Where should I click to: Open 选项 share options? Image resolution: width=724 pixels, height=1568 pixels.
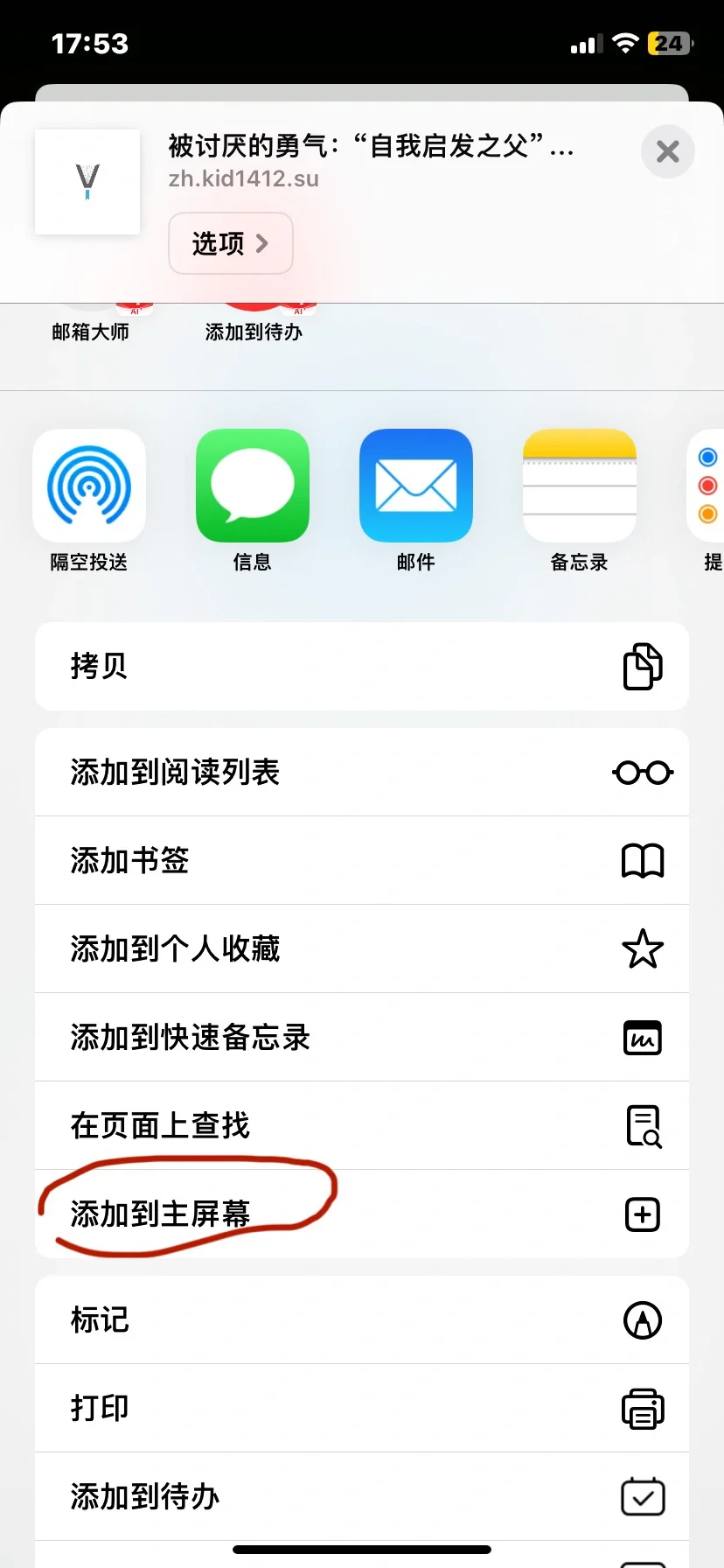pyautogui.click(x=230, y=243)
